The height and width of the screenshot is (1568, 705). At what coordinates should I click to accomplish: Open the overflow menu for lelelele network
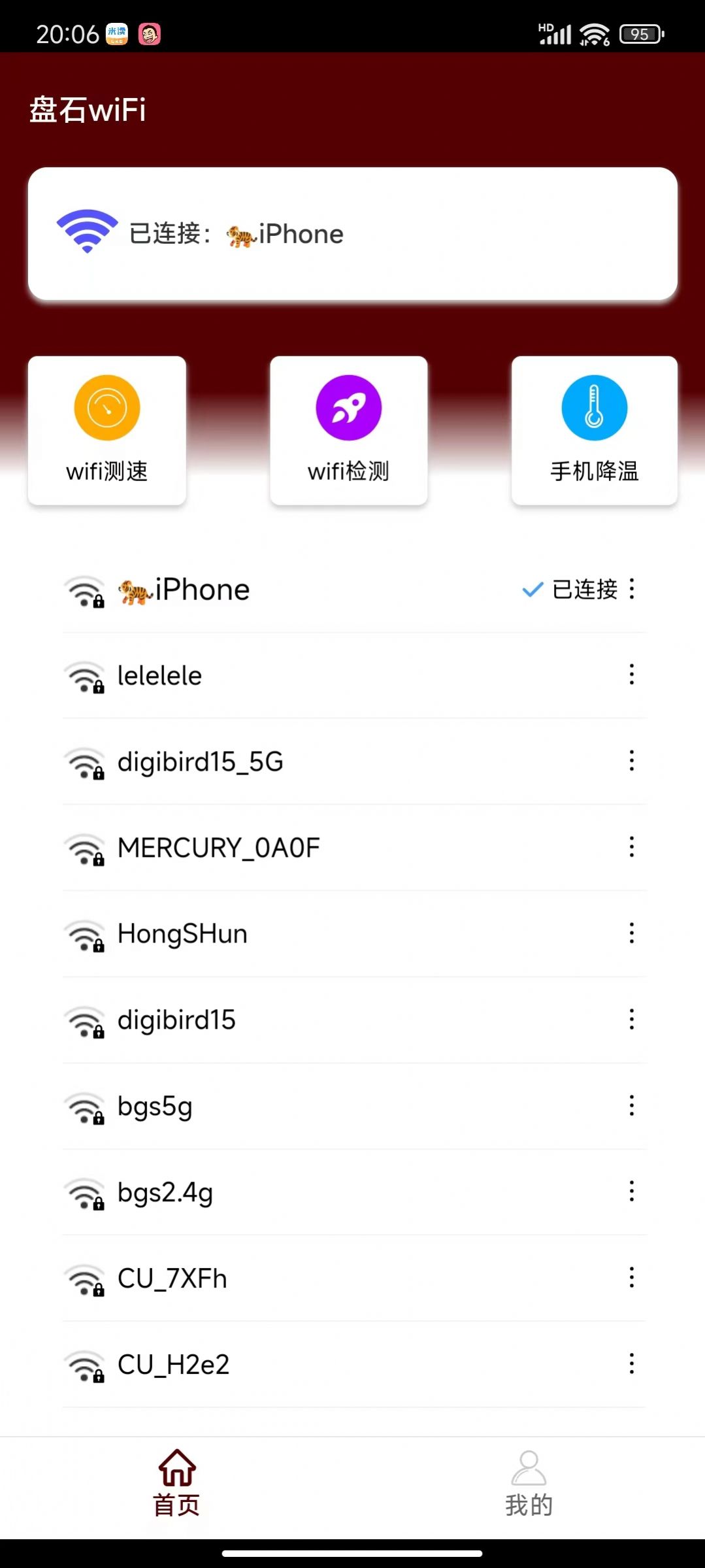click(631, 675)
